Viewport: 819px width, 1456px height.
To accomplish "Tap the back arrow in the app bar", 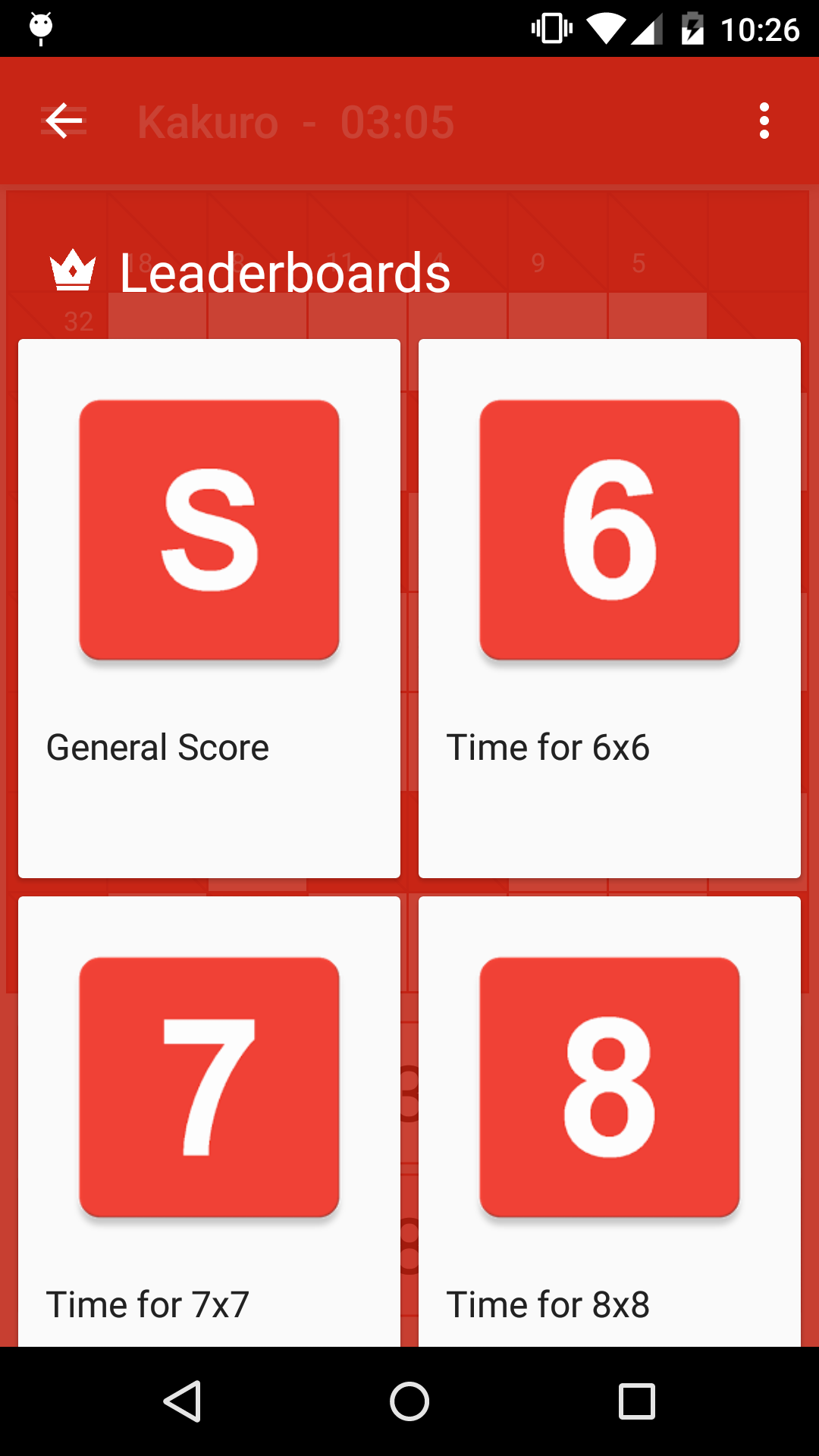I will pyautogui.click(x=64, y=121).
